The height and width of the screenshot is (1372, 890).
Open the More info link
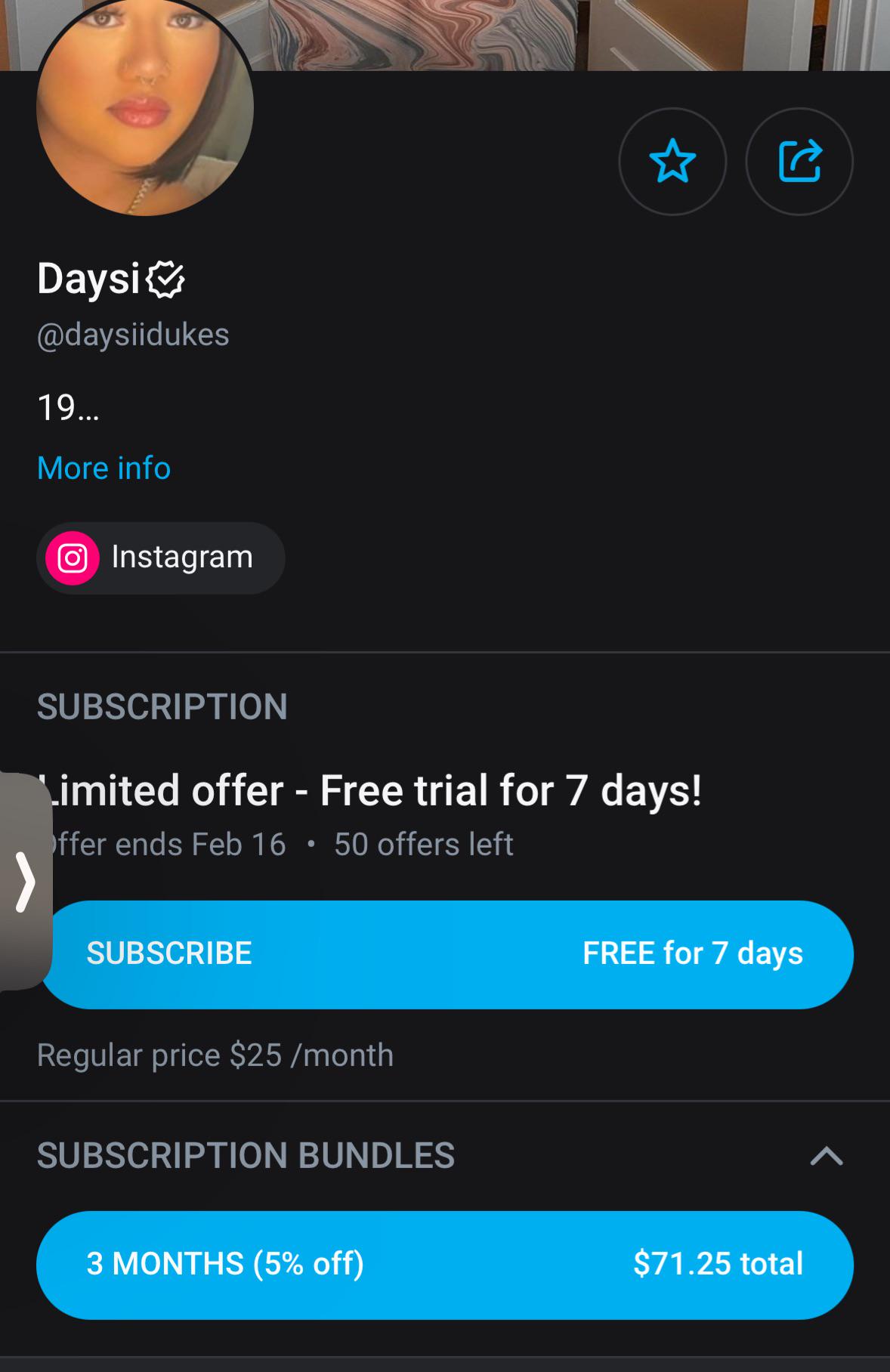point(104,468)
